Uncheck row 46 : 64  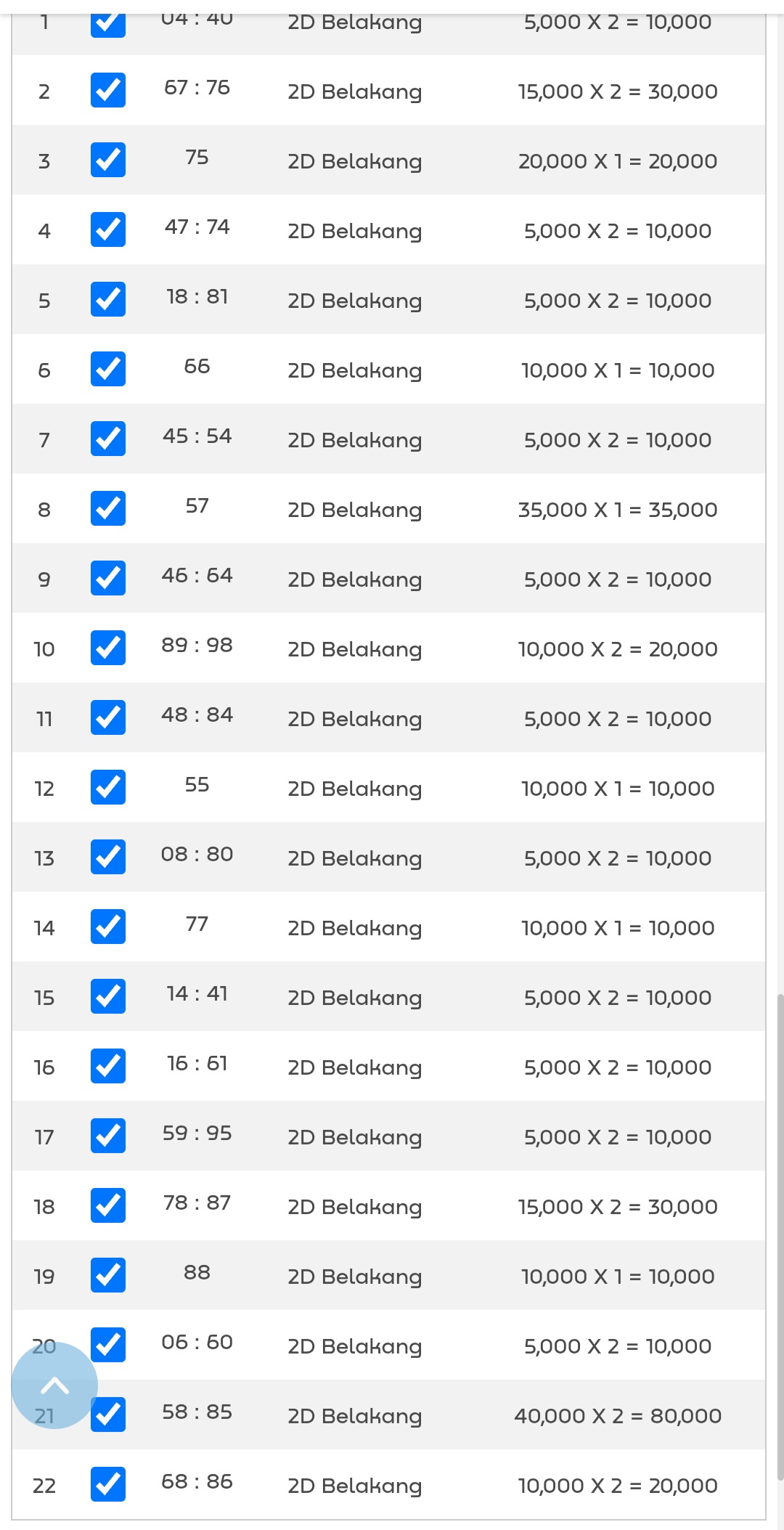coord(108,578)
